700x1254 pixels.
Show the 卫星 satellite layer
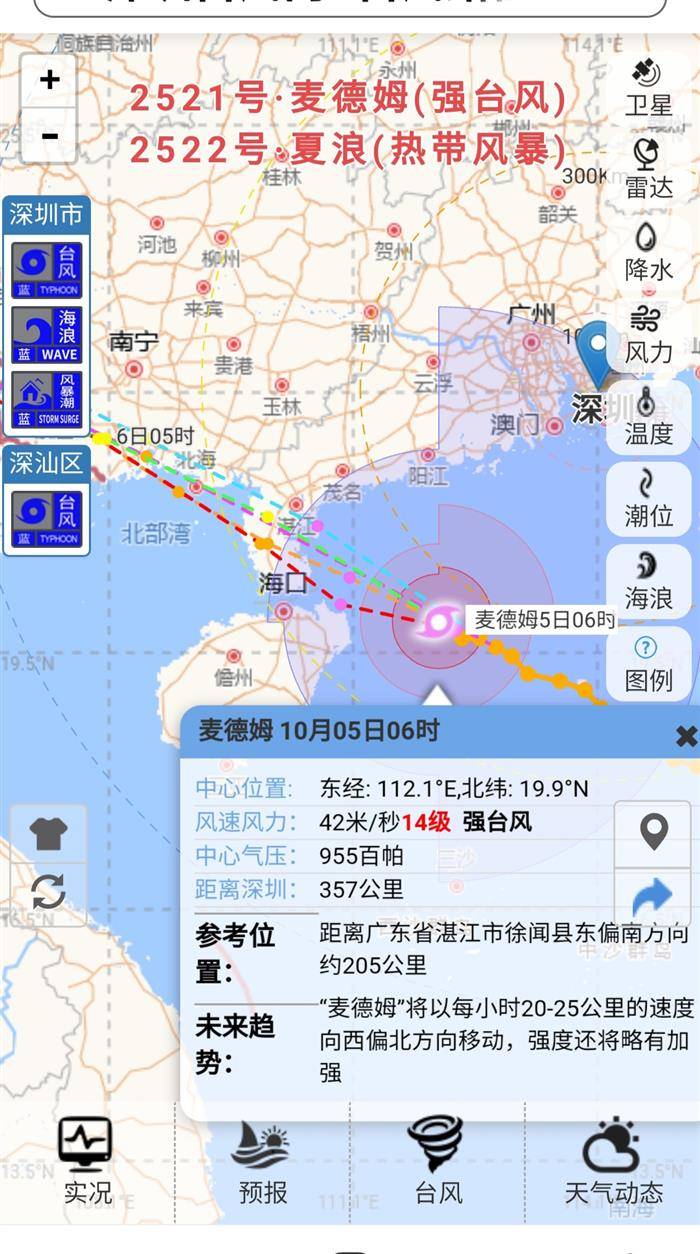pyautogui.click(x=648, y=86)
